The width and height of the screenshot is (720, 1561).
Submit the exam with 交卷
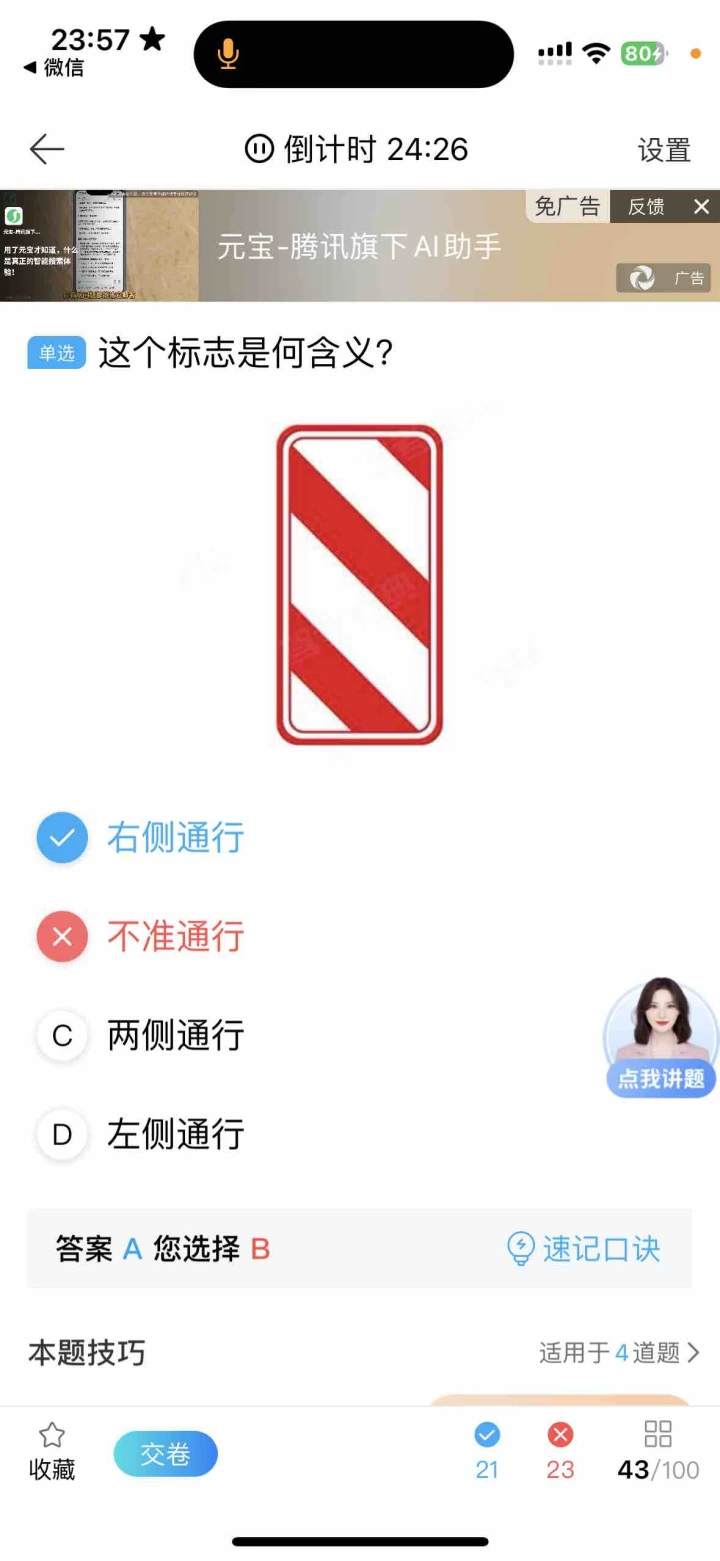165,1454
